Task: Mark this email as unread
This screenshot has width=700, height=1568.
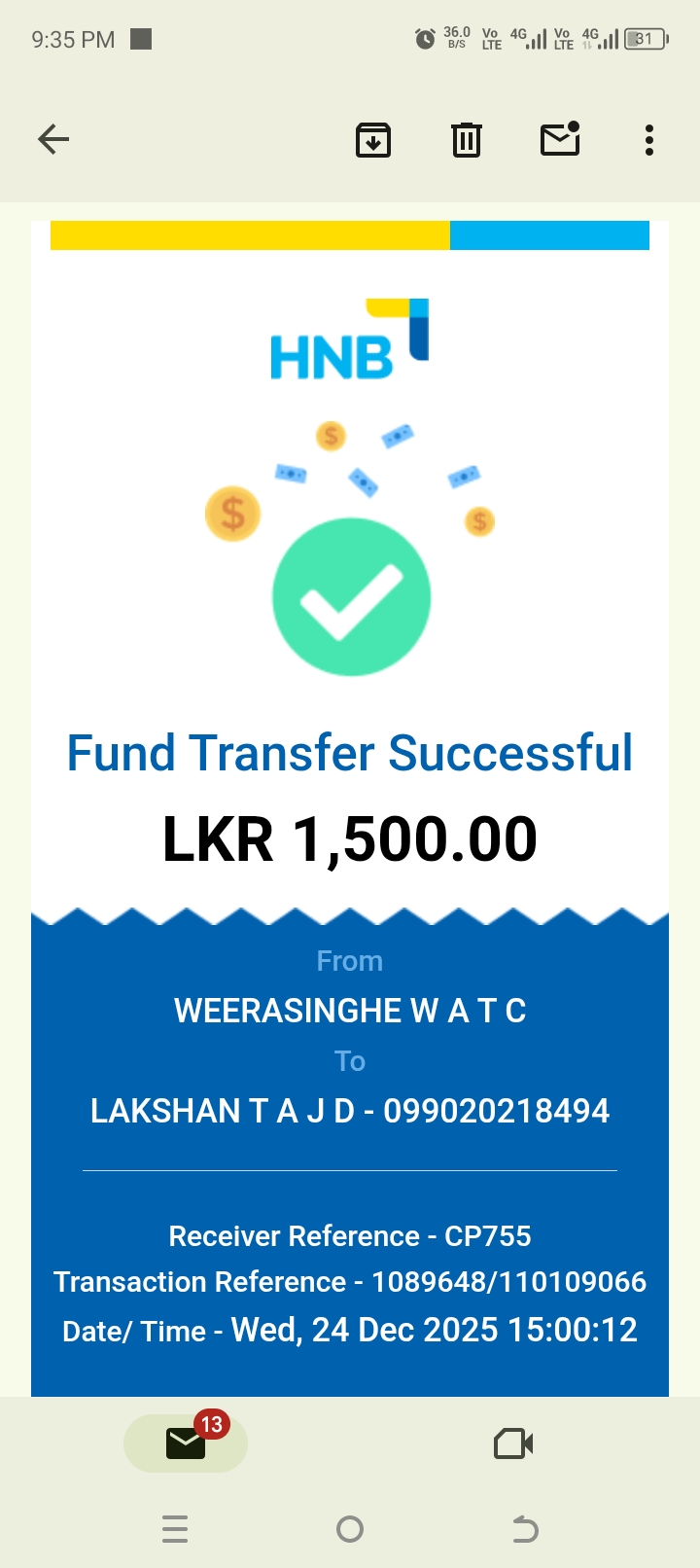Action: (x=560, y=140)
